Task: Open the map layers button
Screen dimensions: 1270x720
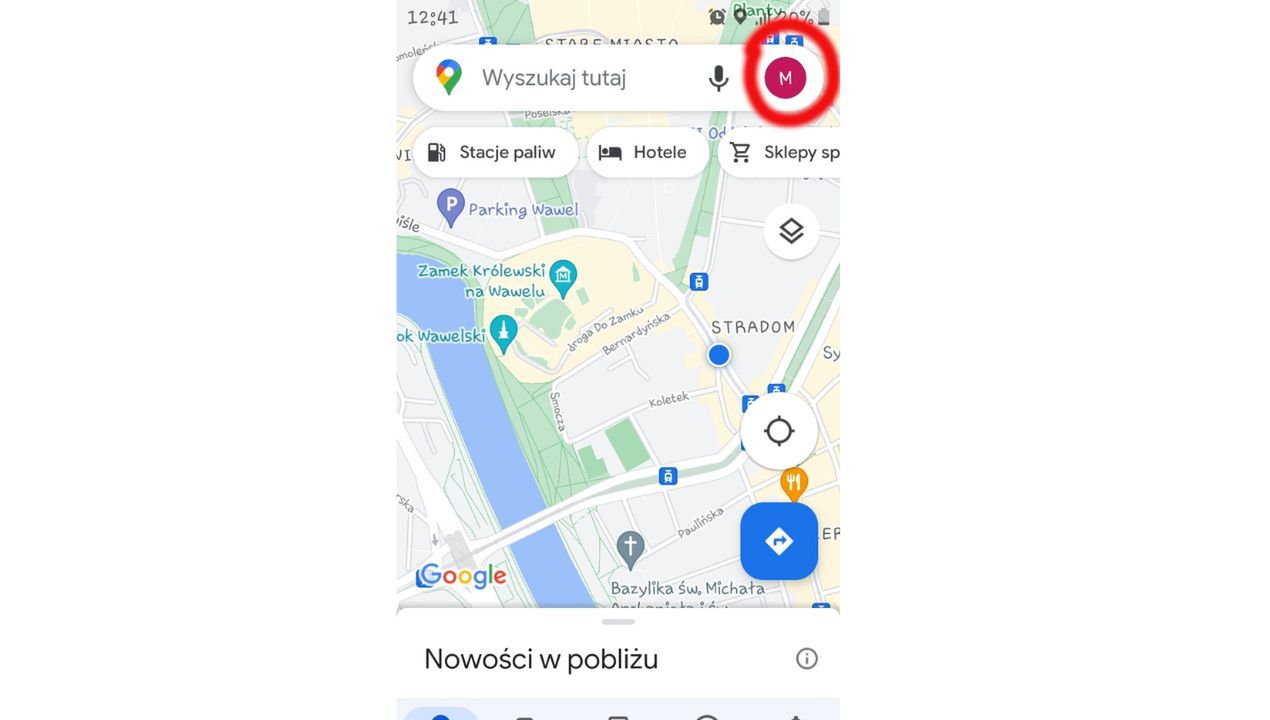Action: pos(791,231)
